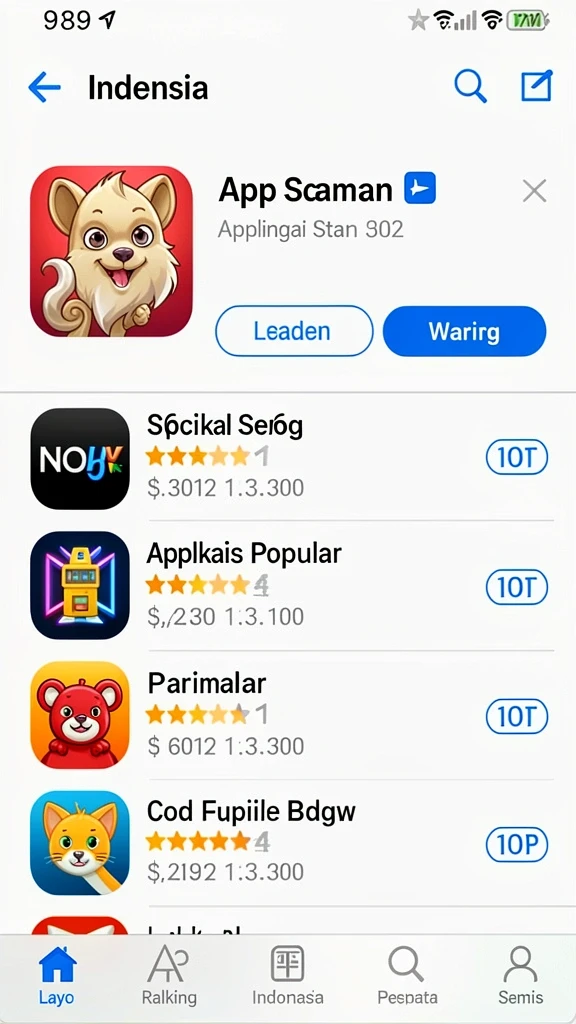
Task: Switch to the Indonasa tab
Action: point(287,976)
